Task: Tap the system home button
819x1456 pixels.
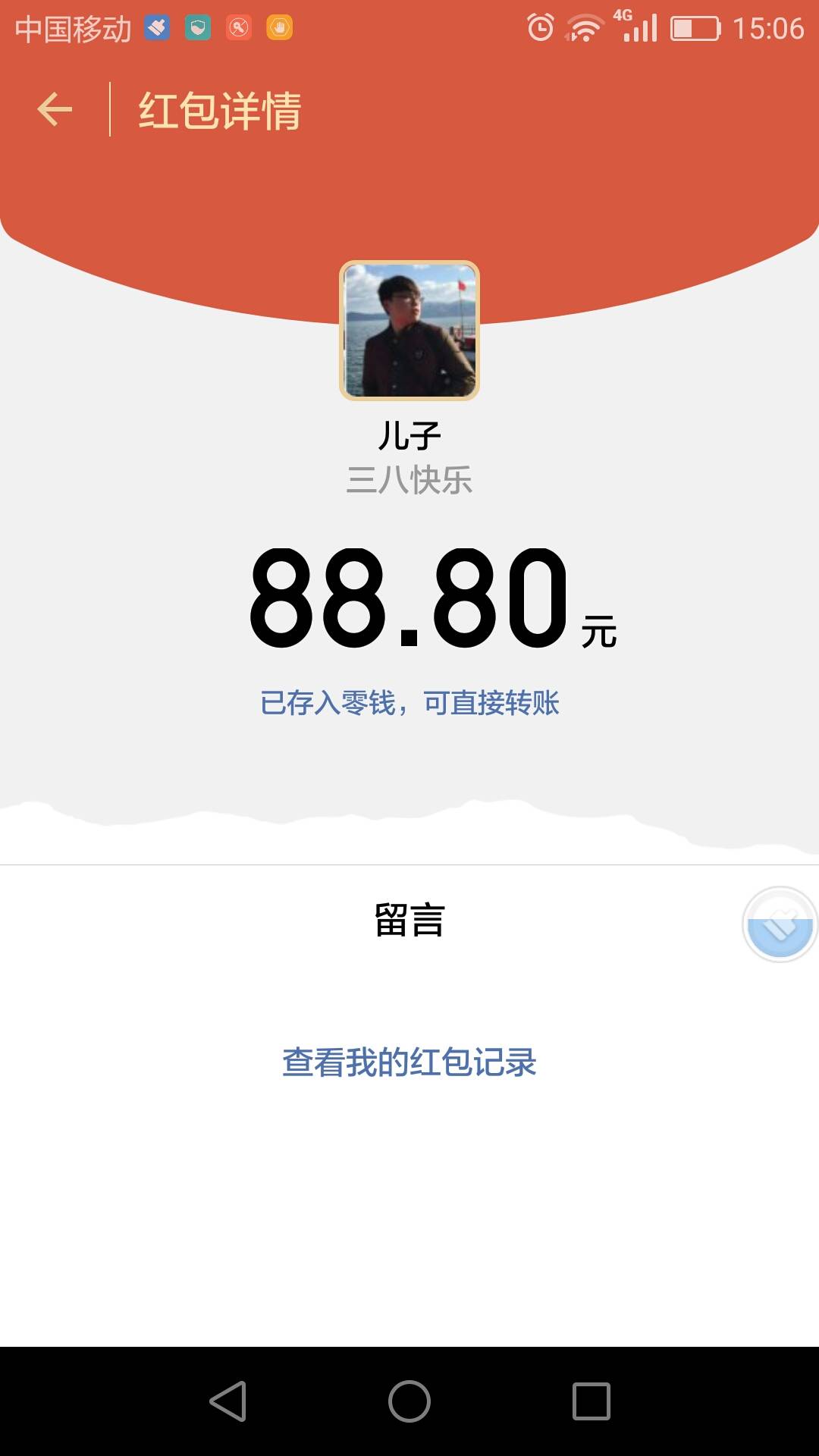Action: tap(409, 1401)
